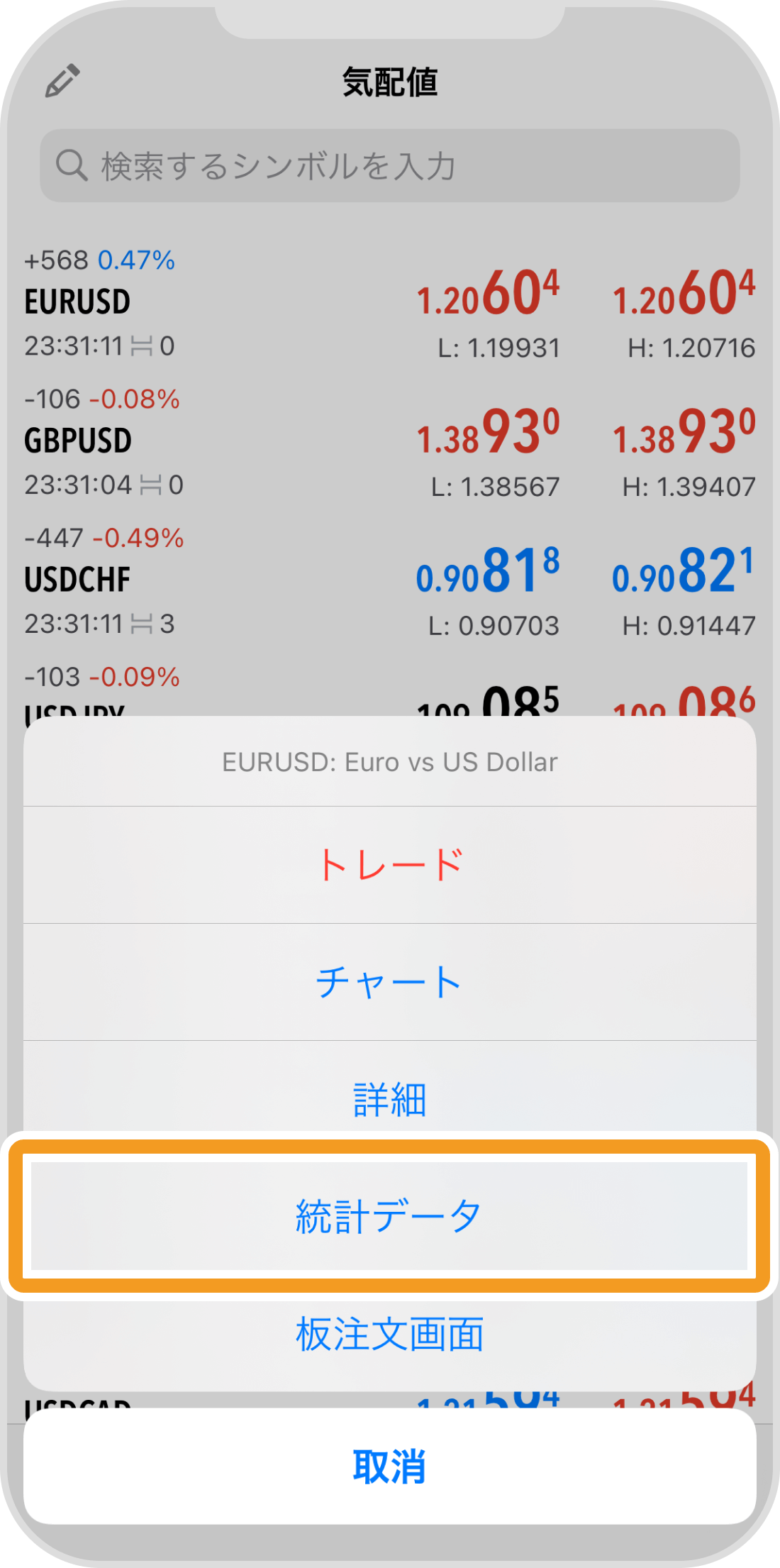Choose 詳細 from the action sheet
Screen dimensions: 780x1568
coord(390,1098)
